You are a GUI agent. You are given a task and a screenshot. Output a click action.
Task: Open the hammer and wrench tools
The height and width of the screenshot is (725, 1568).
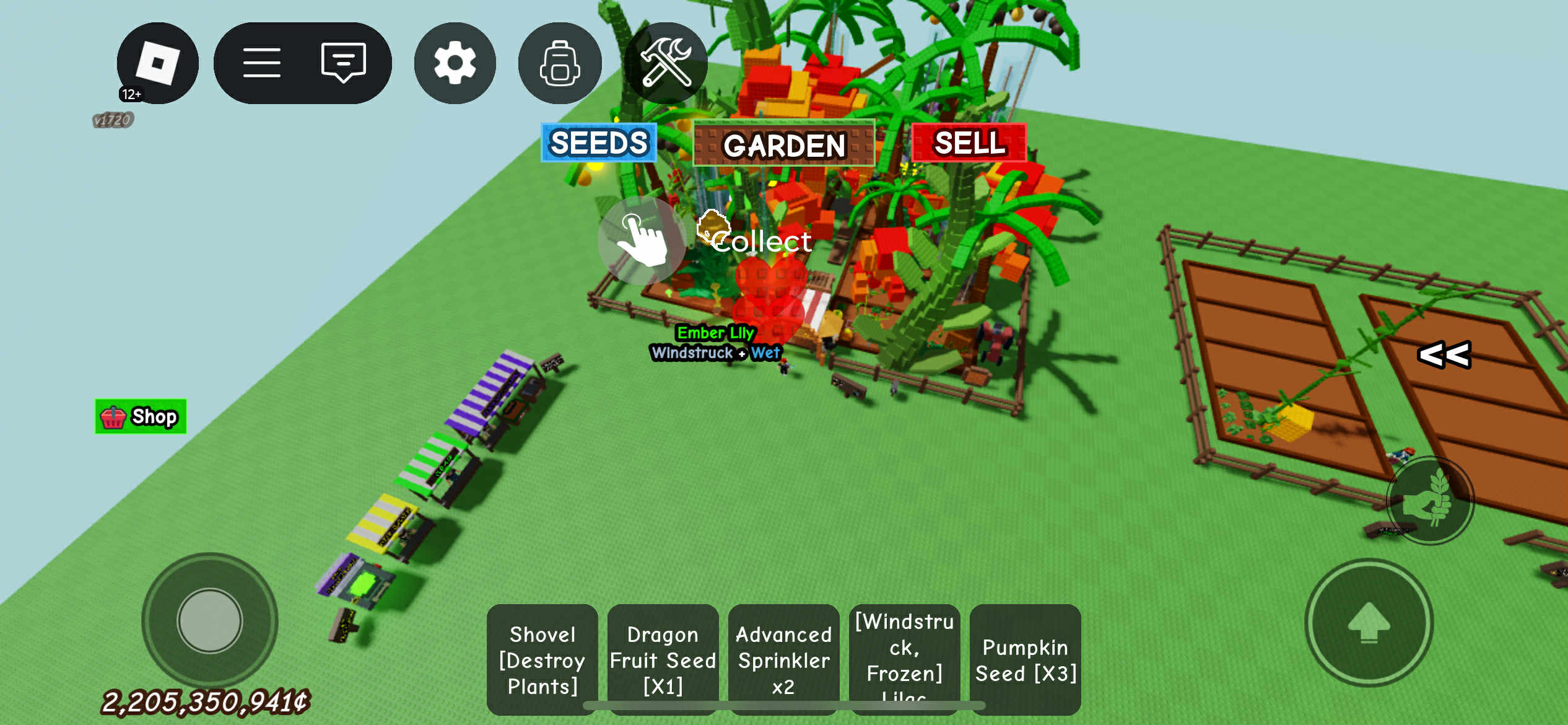[x=666, y=63]
